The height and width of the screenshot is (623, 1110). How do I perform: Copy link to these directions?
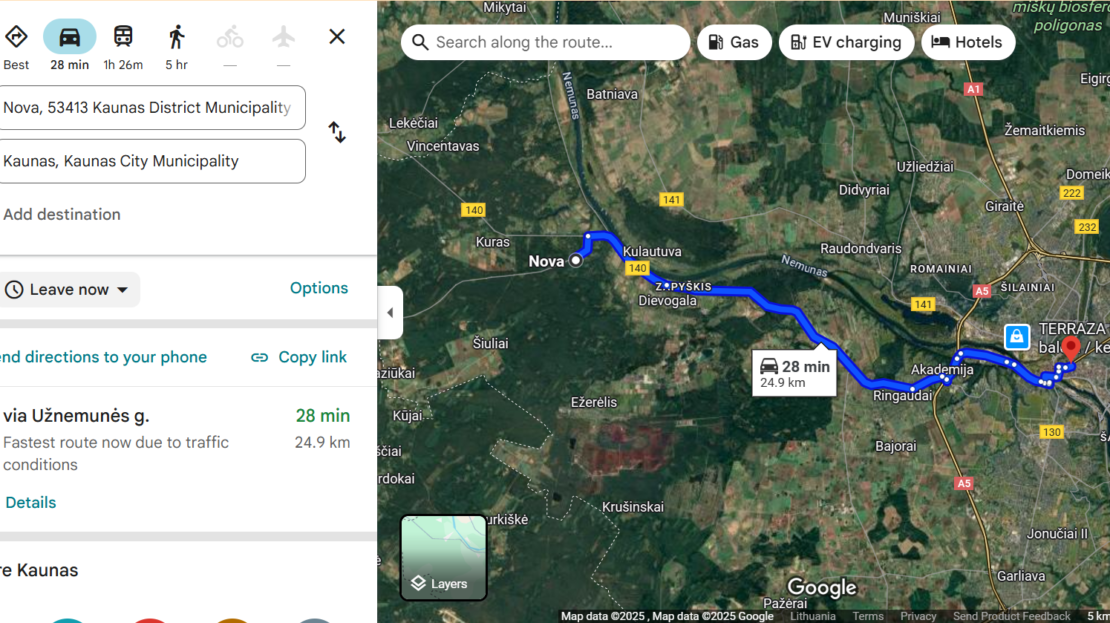pyautogui.click(x=299, y=357)
